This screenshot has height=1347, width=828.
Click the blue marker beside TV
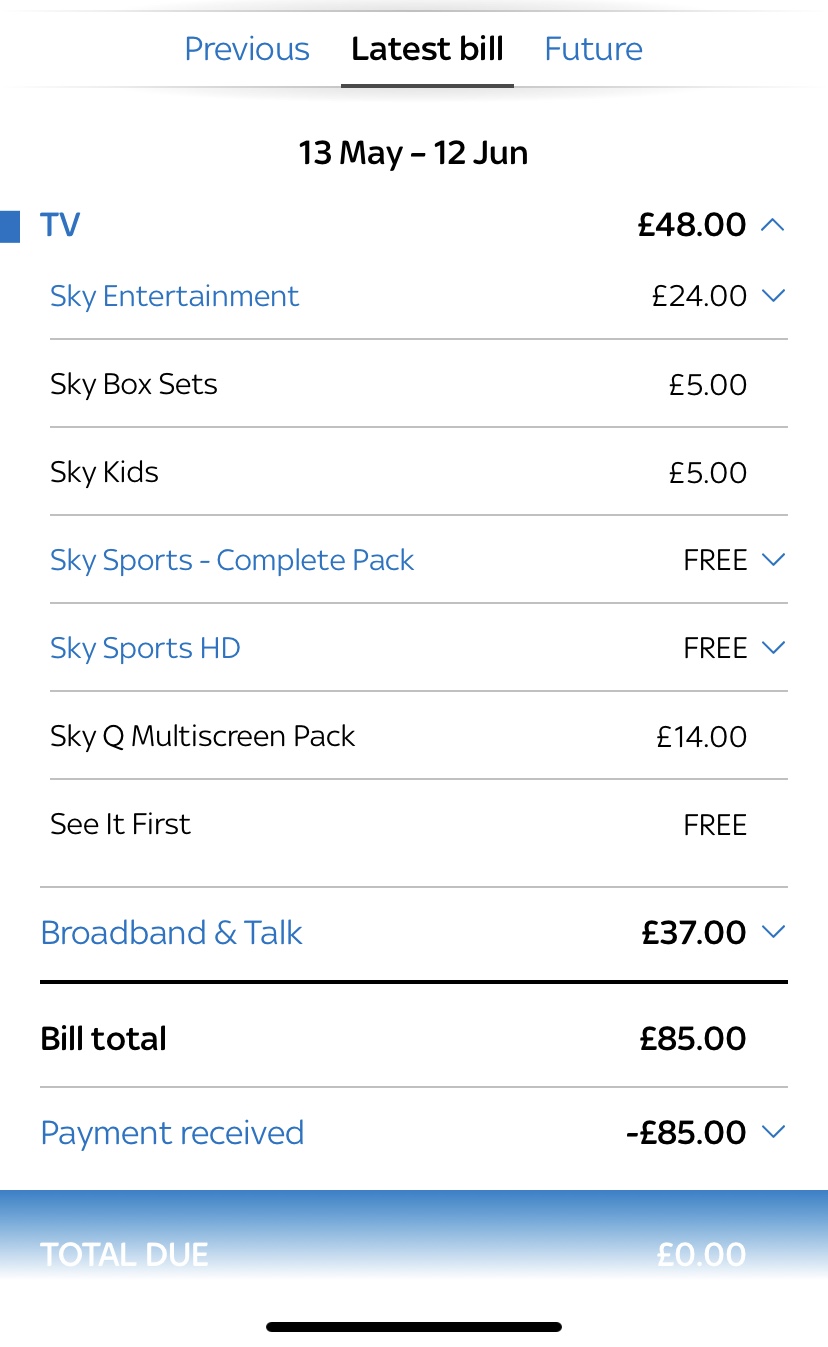click(11, 225)
